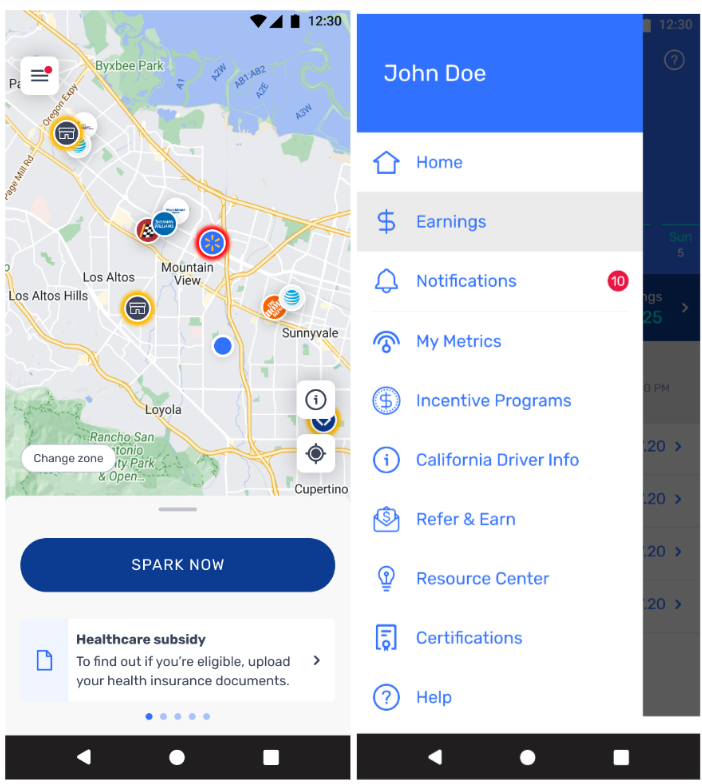Open the Earnings menu item
This screenshot has width=702, height=784.
[450, 222]
